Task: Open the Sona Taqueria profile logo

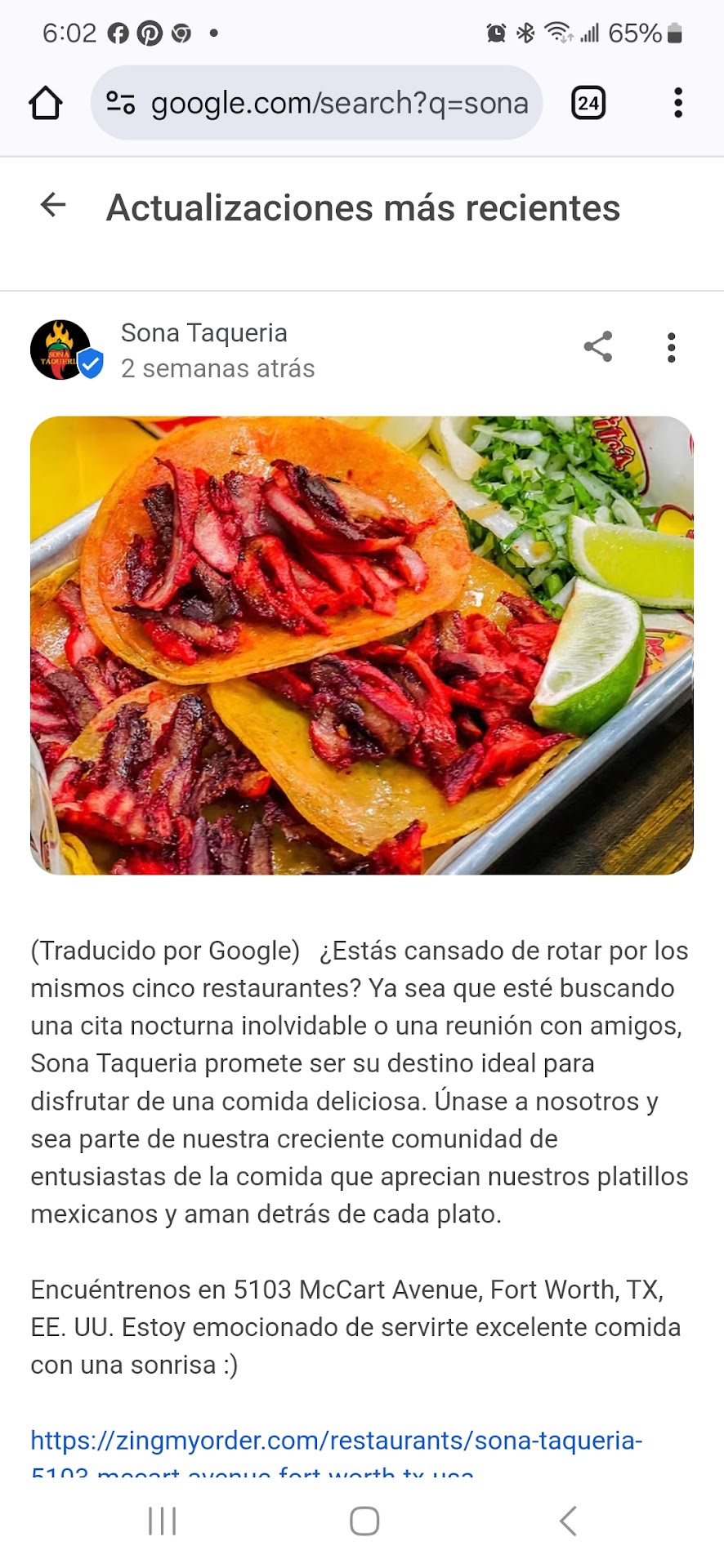Action: 62,350
